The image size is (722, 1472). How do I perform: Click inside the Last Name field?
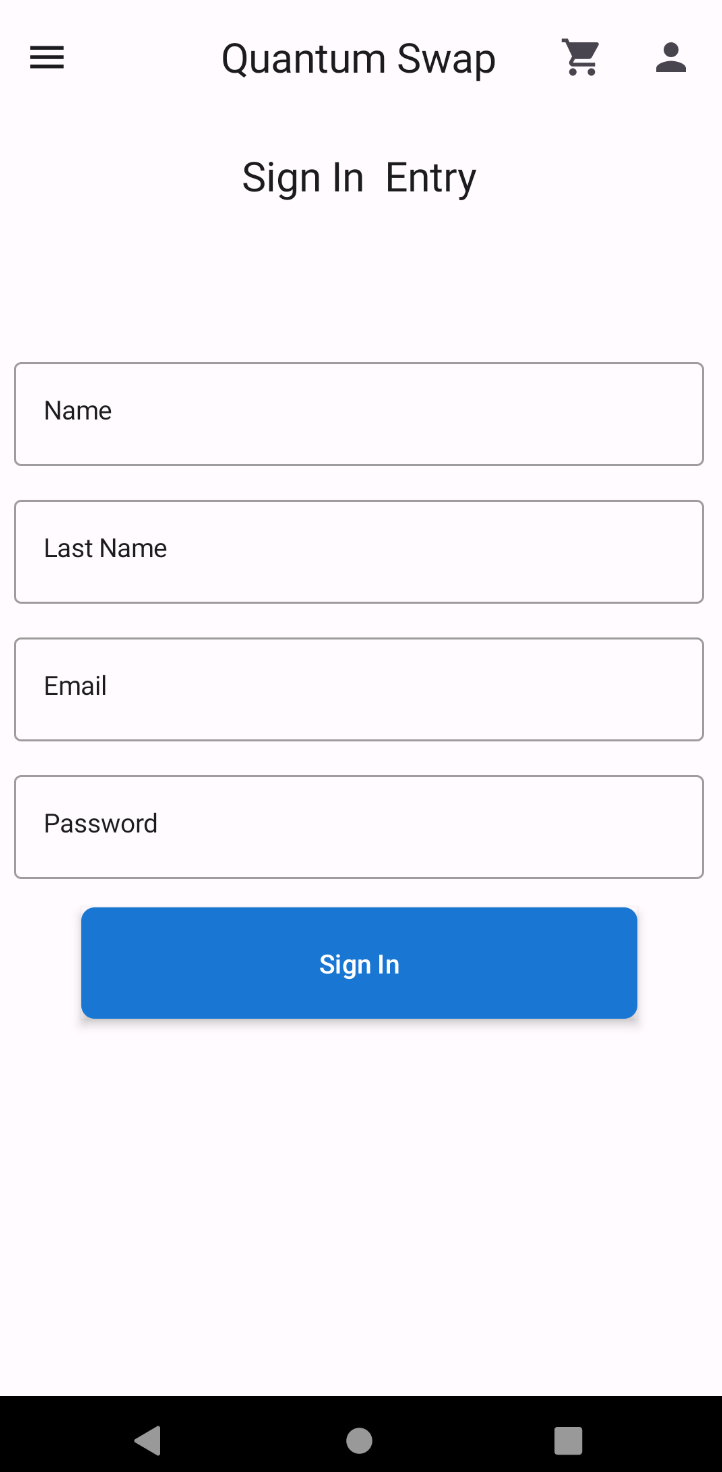(x=359, y=551)
